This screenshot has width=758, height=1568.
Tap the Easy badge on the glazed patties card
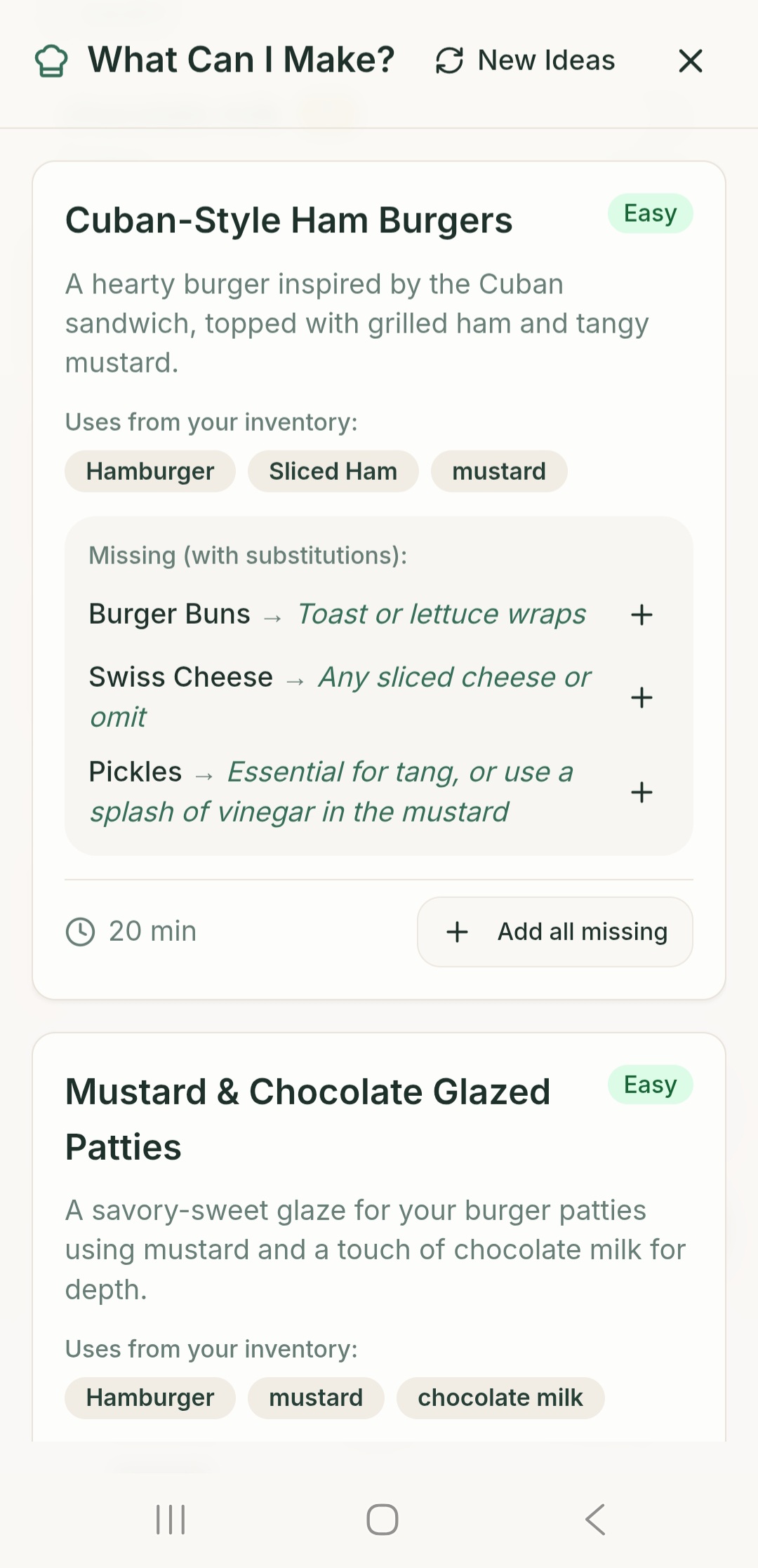[x=649, y=1084]
